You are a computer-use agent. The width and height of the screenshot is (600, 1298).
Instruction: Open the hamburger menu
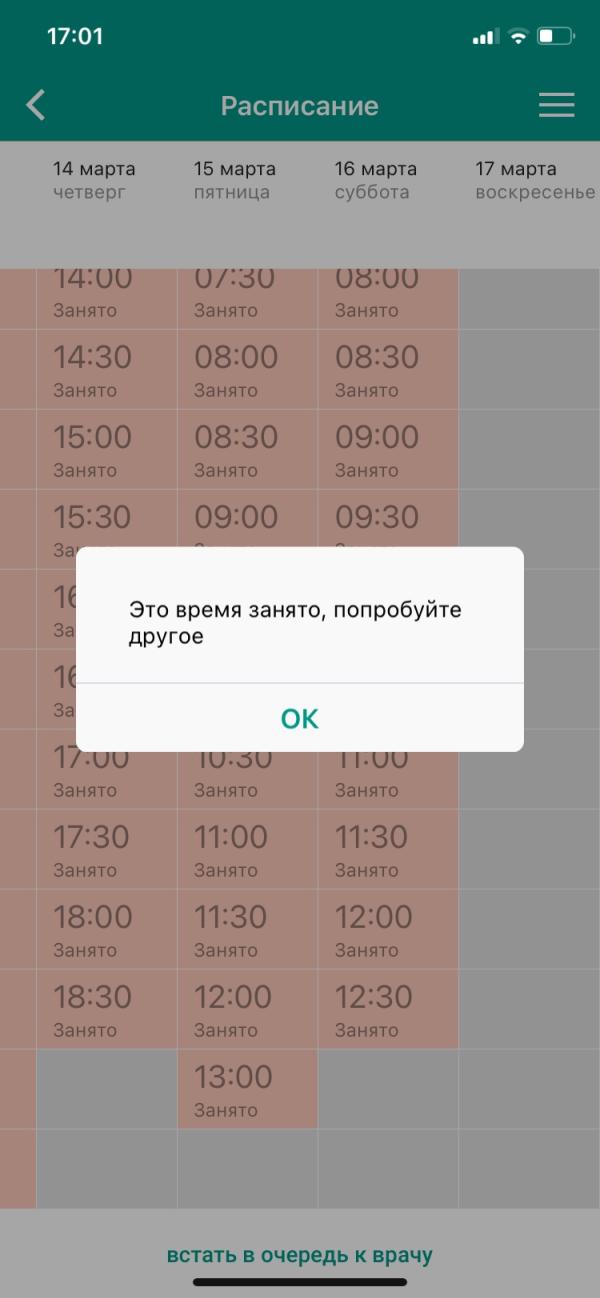click(x=556, y=105)
